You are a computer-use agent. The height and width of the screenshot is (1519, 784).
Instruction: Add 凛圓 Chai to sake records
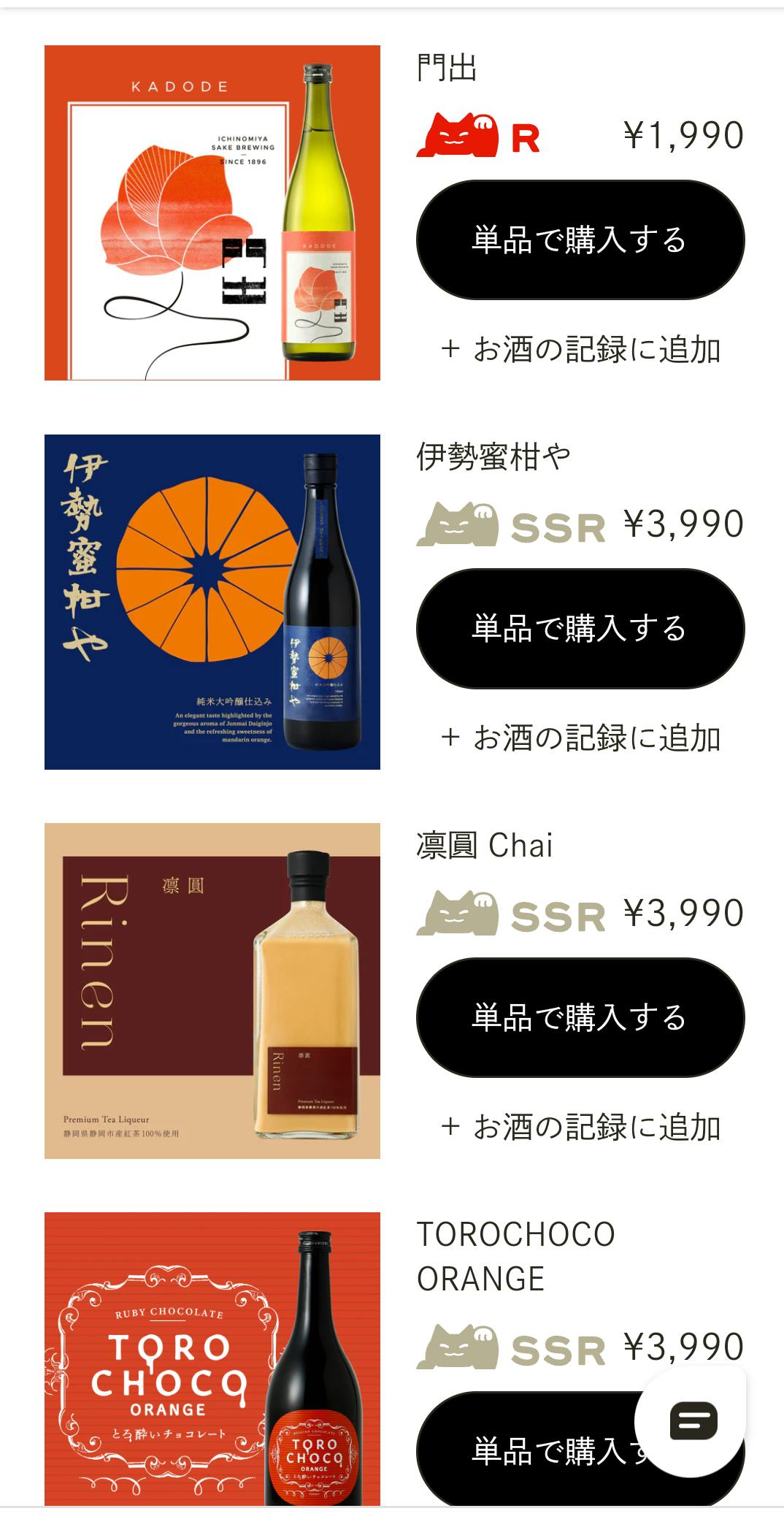tap(580, 1128)
